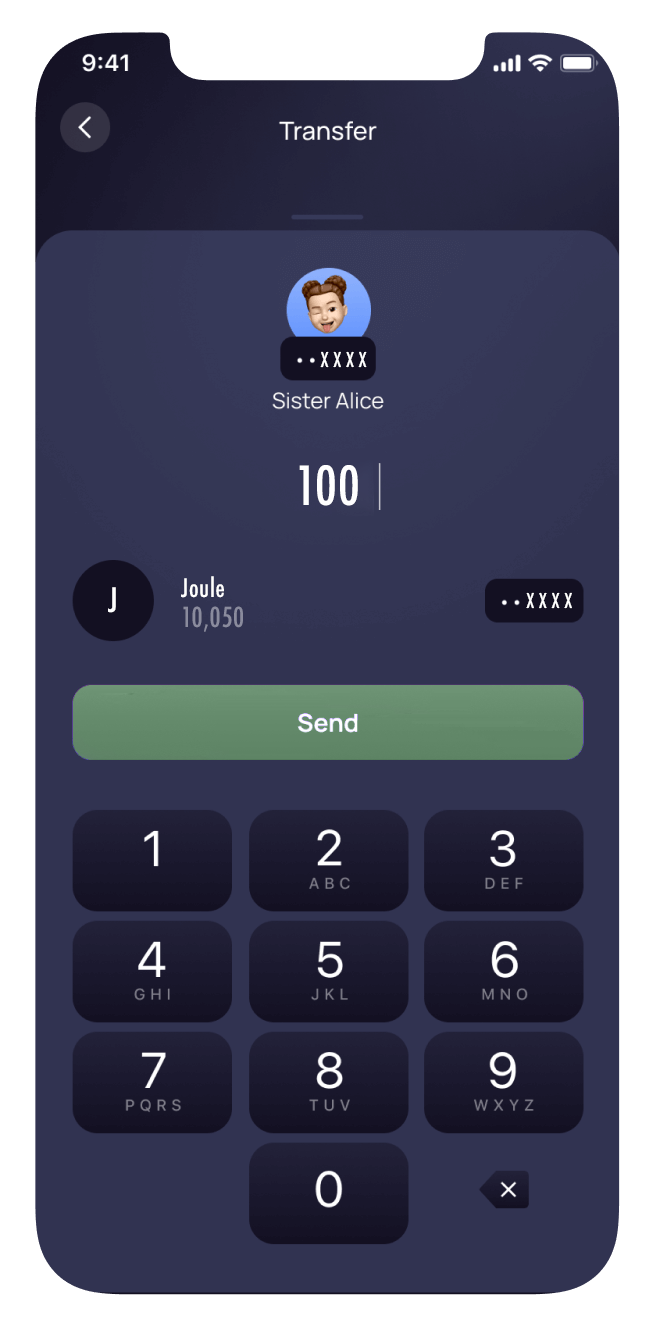Delete the last digit with backspace
The image size is (656, 1326).
pos(505,1189)
